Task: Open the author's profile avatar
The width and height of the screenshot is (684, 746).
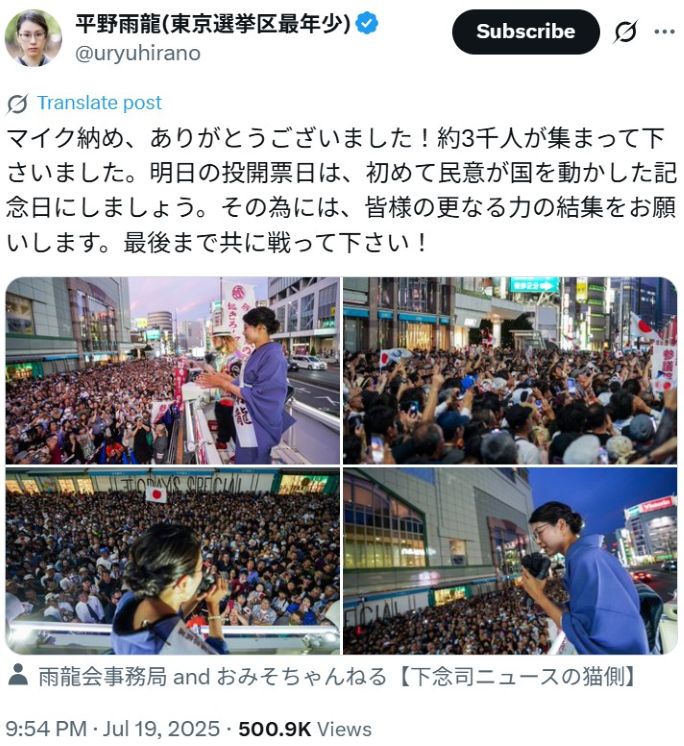Action: pos(33,38)
